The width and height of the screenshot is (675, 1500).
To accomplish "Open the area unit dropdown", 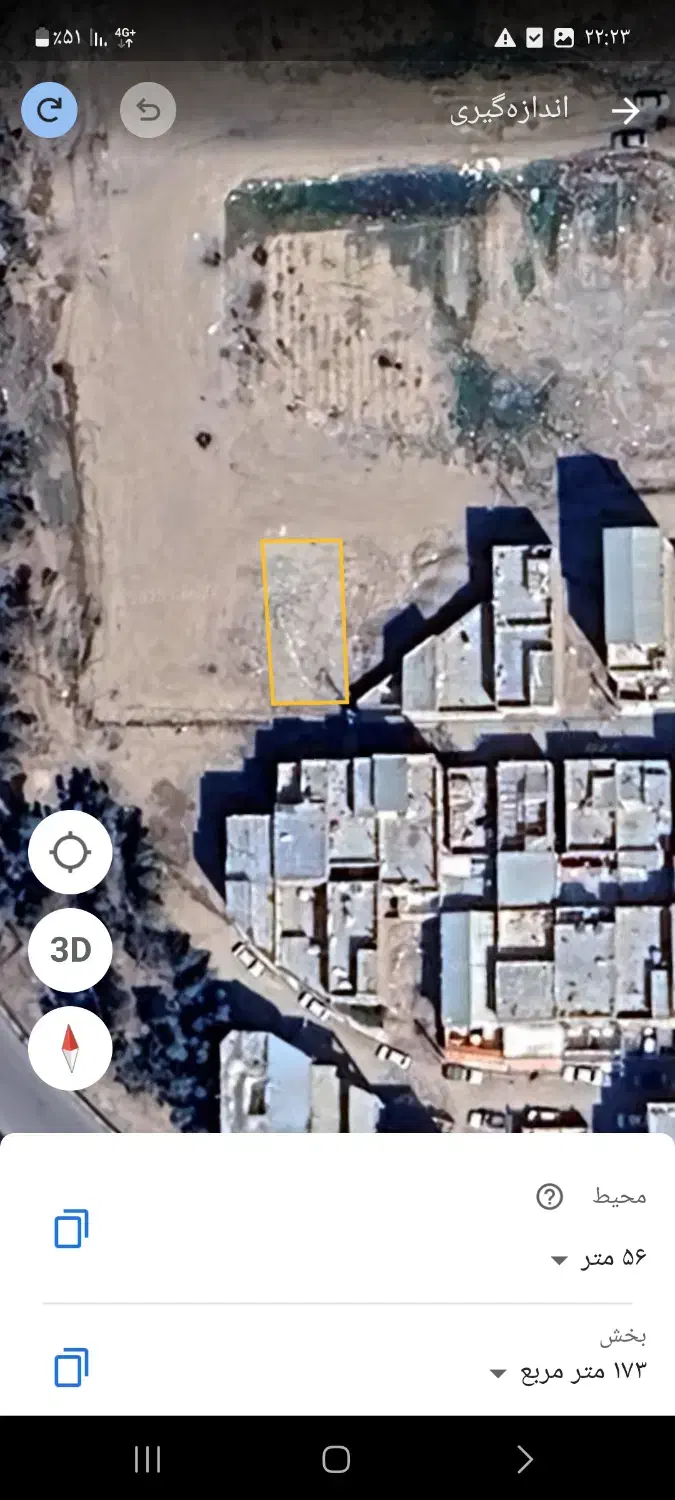I will pos(497,1372).
